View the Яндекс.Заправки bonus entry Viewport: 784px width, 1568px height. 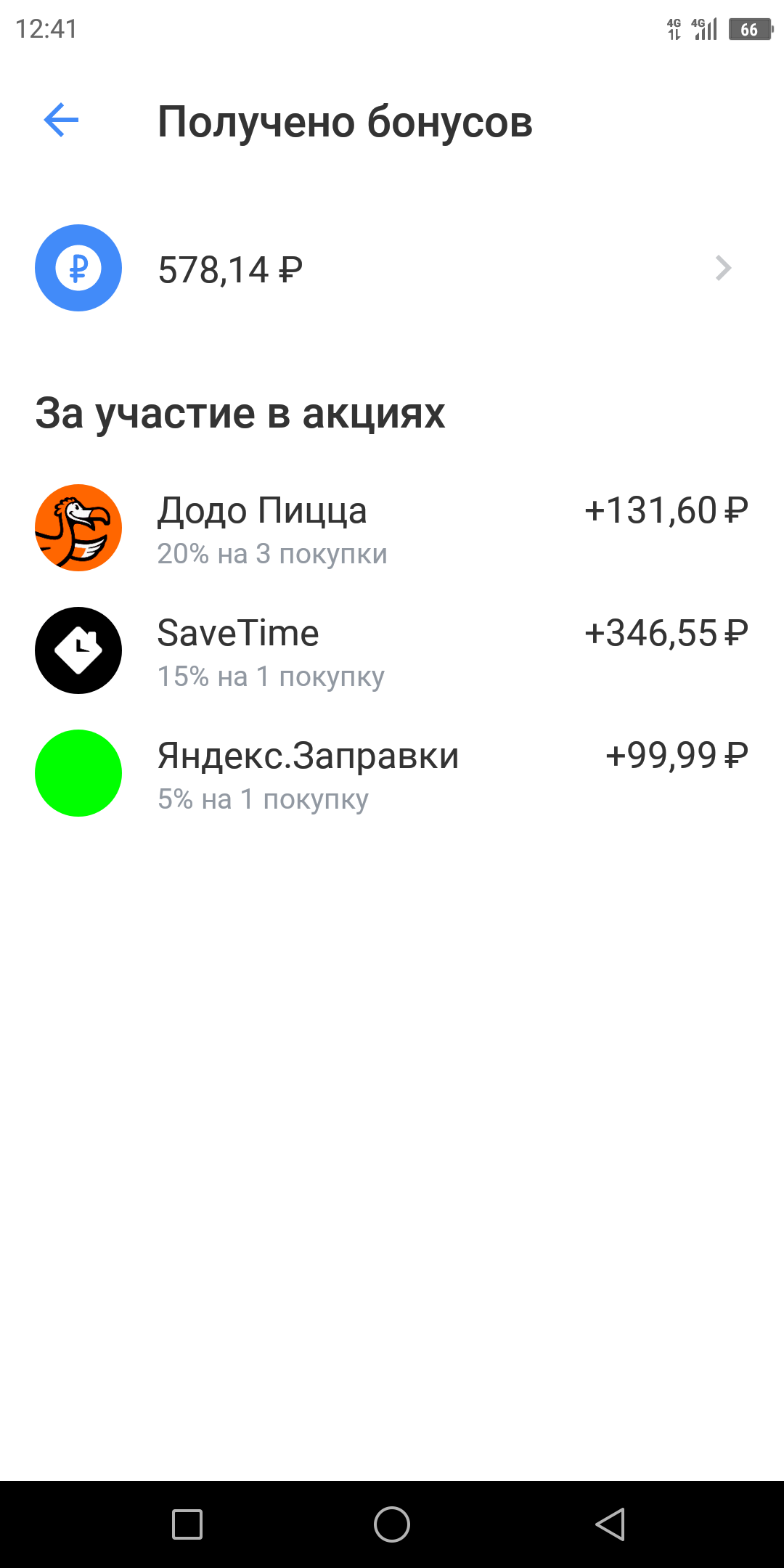pos(392,774)
